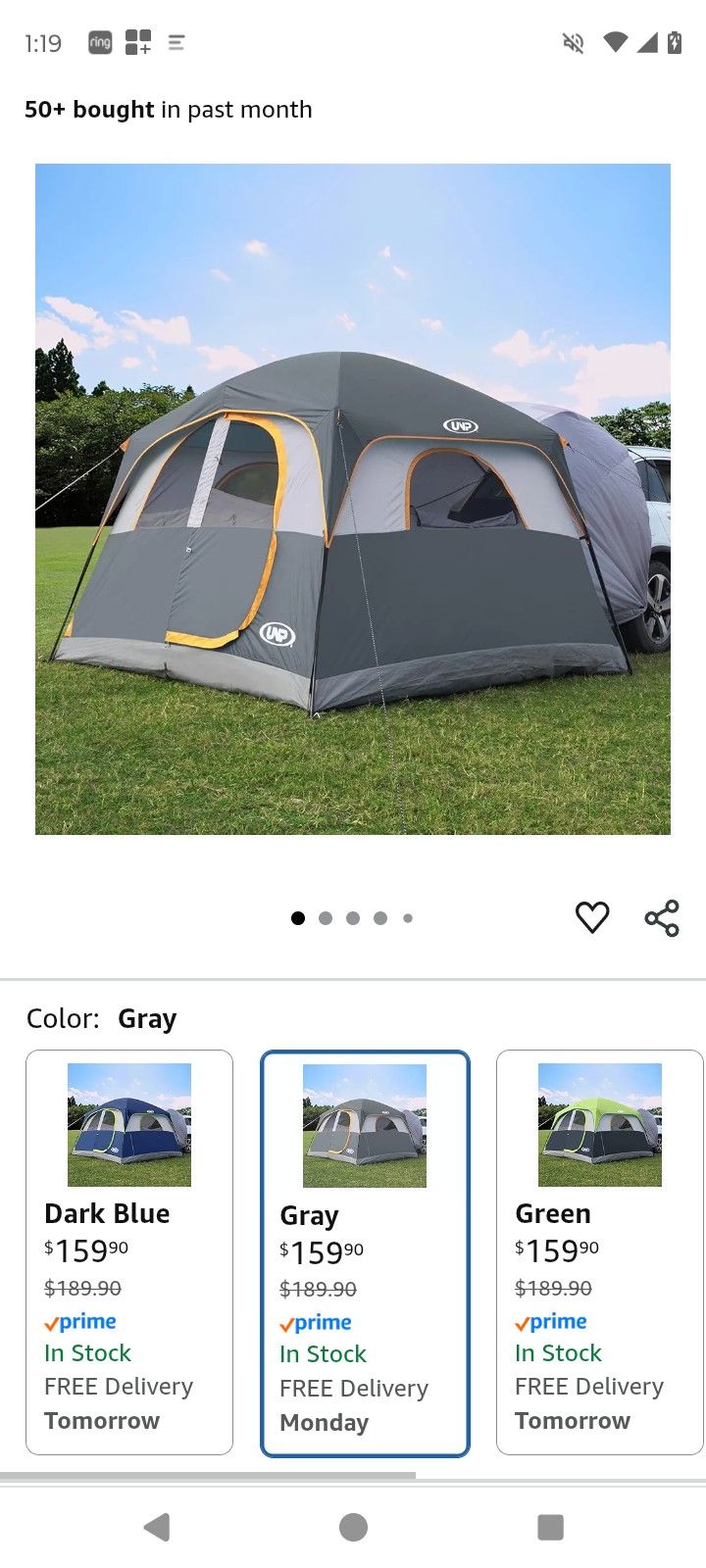
Task: Go back with the system back button
Action: (157, 1526)
